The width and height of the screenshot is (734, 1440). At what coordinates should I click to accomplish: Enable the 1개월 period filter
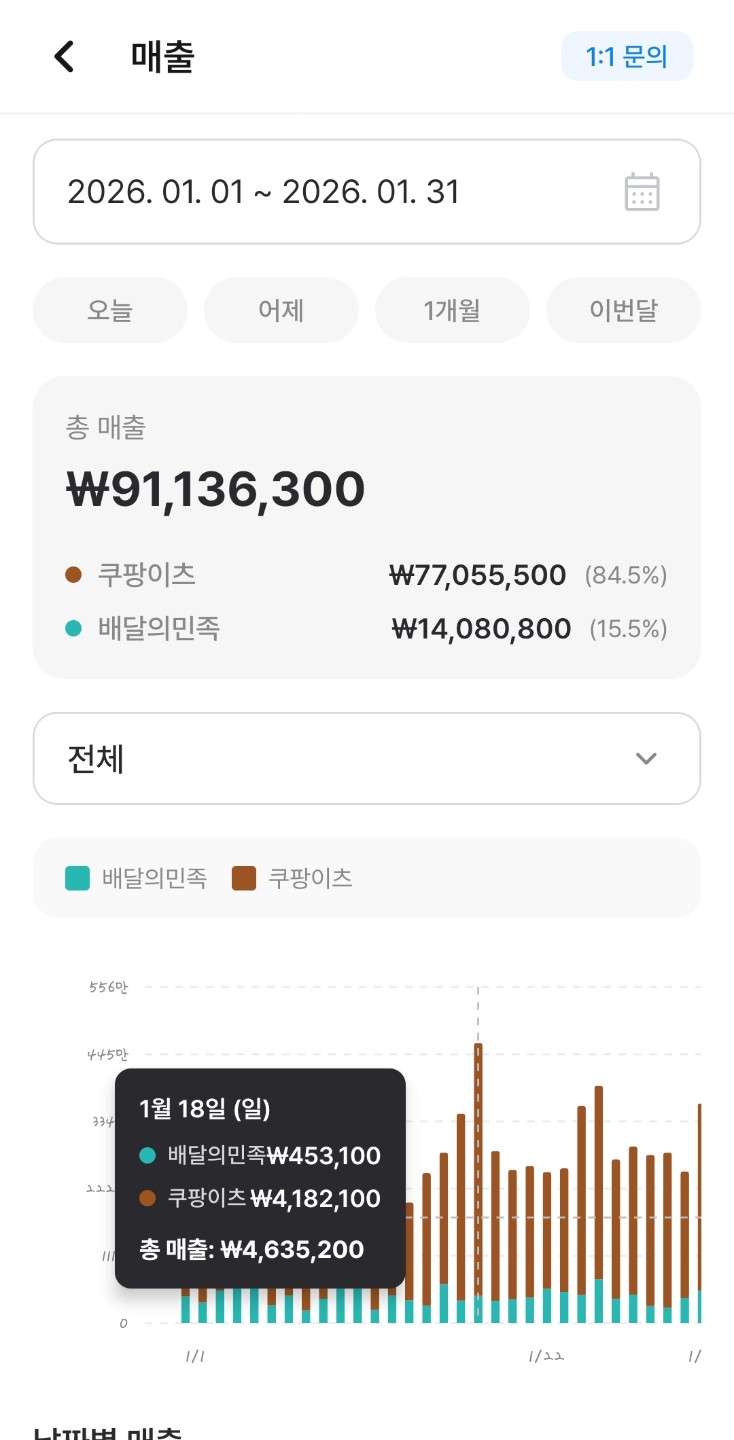coord(452,310)
